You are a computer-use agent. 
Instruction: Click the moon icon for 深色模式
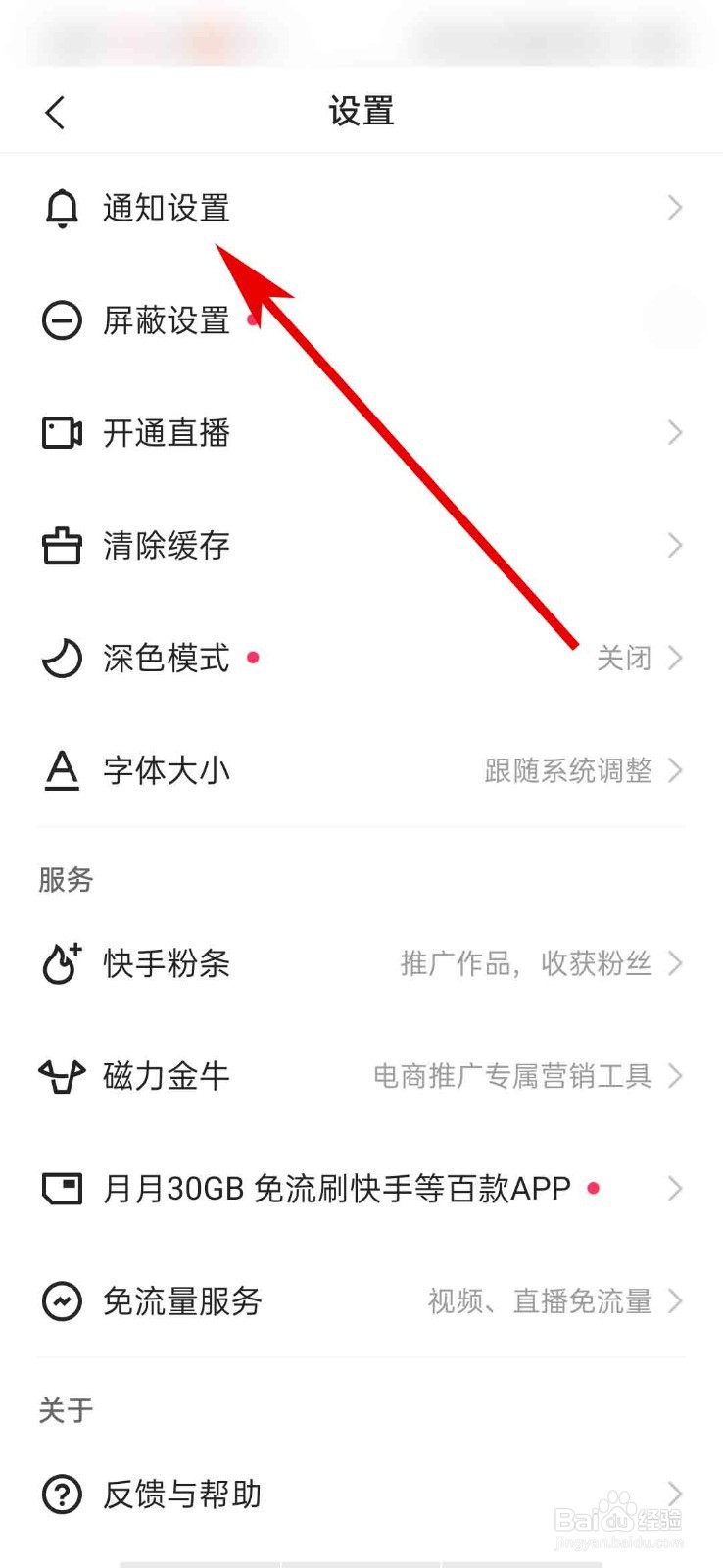(x=61, y=659)
